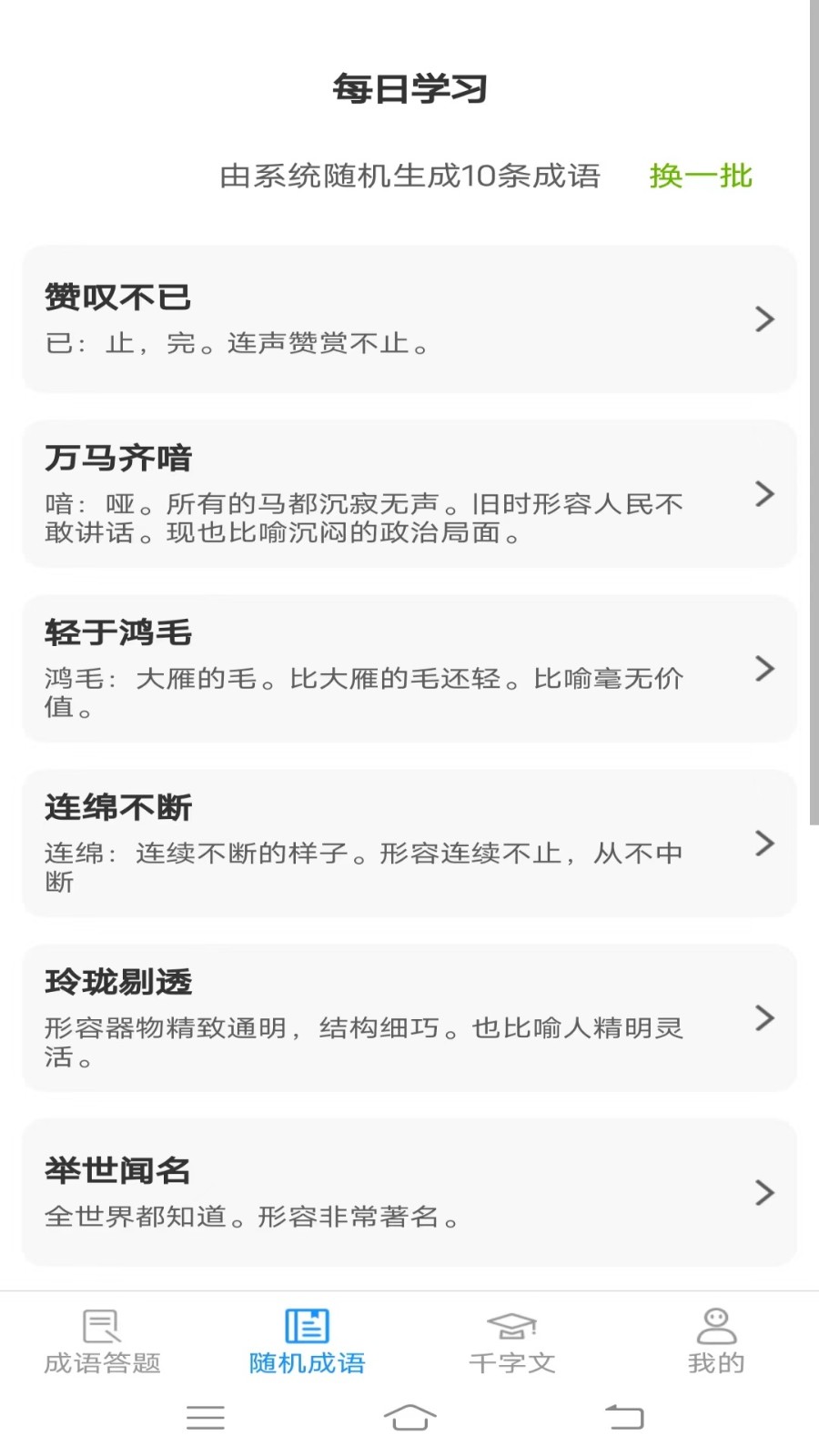The image size is (819, 1456).
Task: Open the chevron next to 轻于鸿毛
Action: tap(764, 669)
